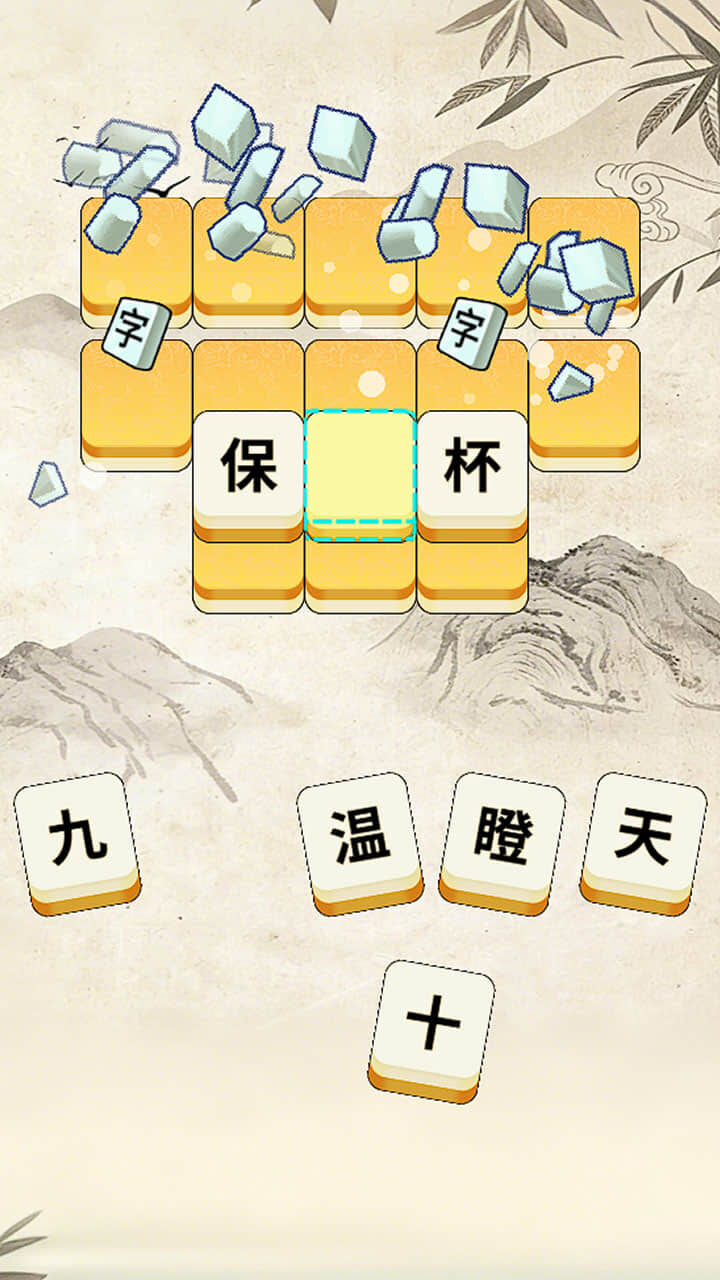The image size is (720, 1280).
Task: Pick the 温 character tile
Action: click(360, 838)
